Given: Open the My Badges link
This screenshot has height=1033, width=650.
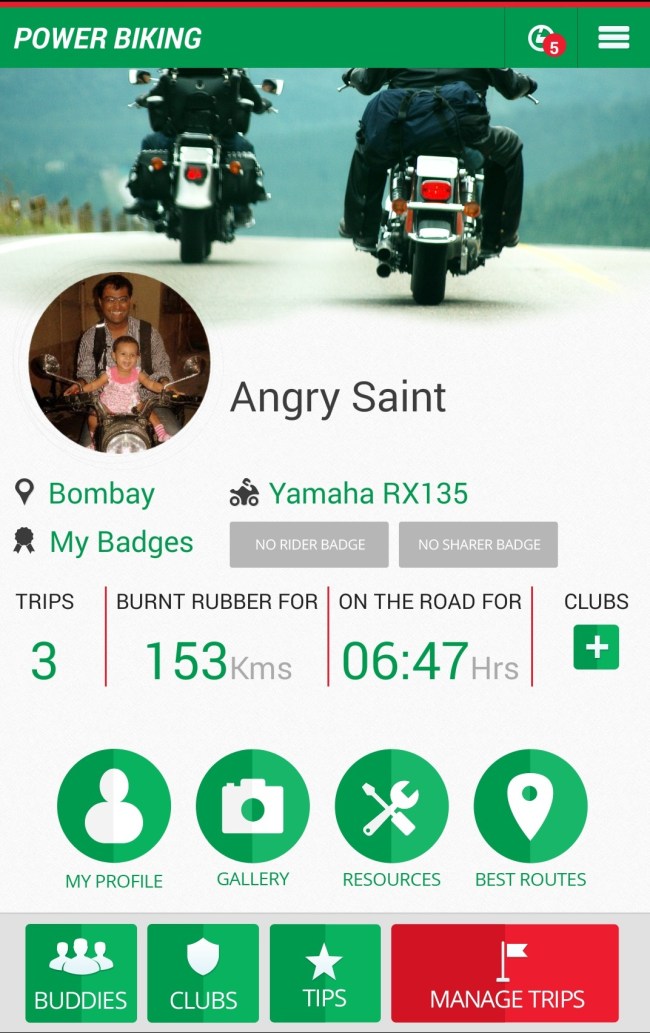Looking at the screenshot, I should coord(120,542).
